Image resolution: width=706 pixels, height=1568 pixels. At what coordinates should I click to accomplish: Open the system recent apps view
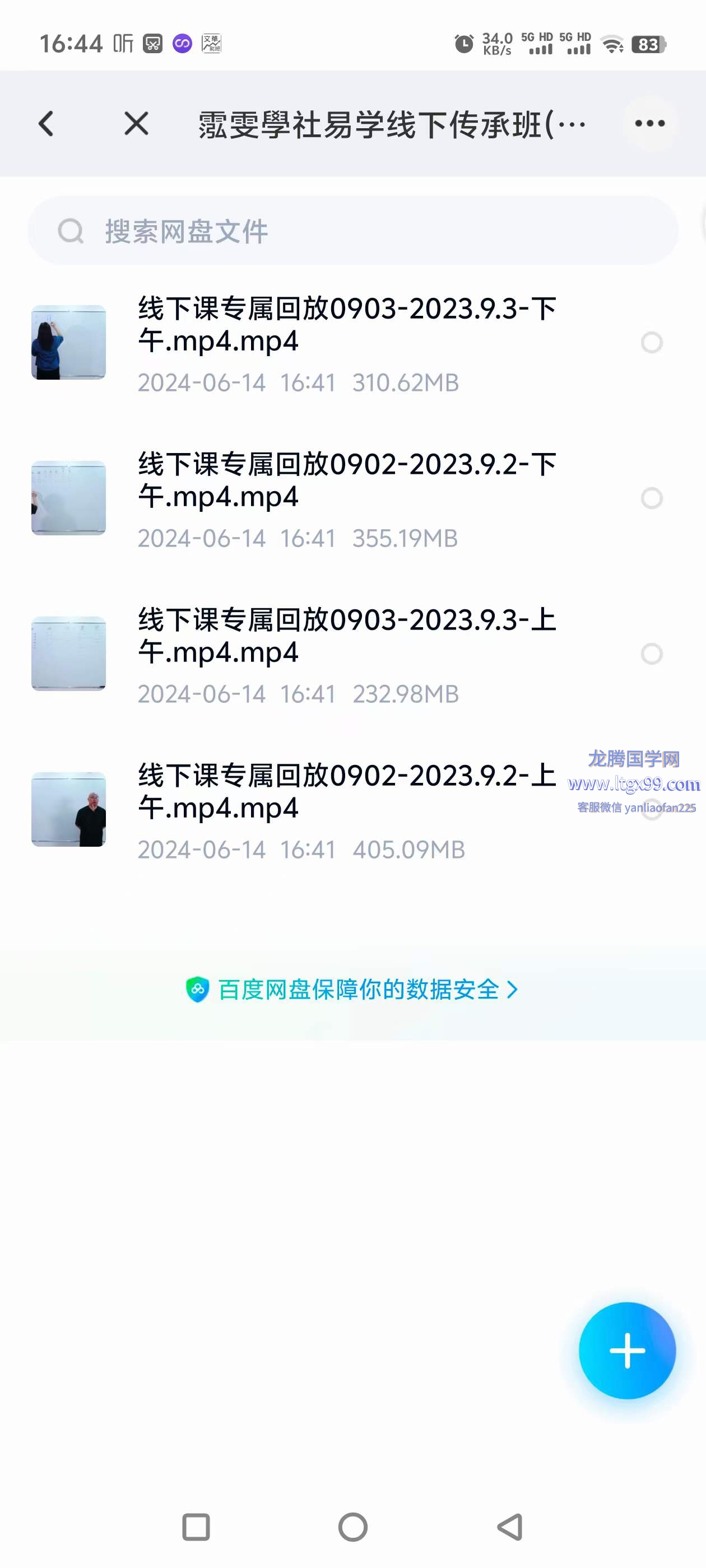pos(196,1527)
